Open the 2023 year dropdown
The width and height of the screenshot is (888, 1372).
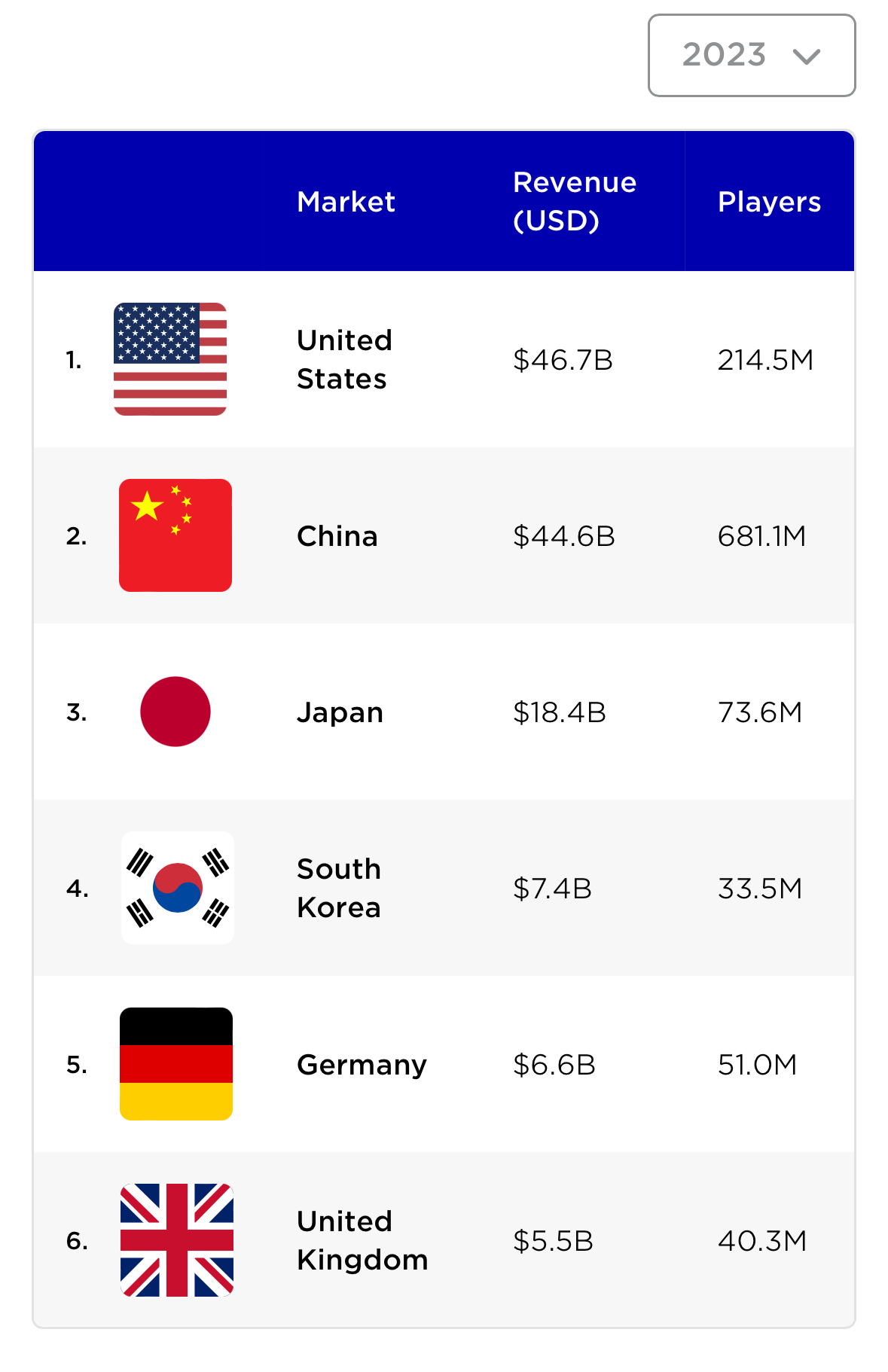[x=752, y=56]
